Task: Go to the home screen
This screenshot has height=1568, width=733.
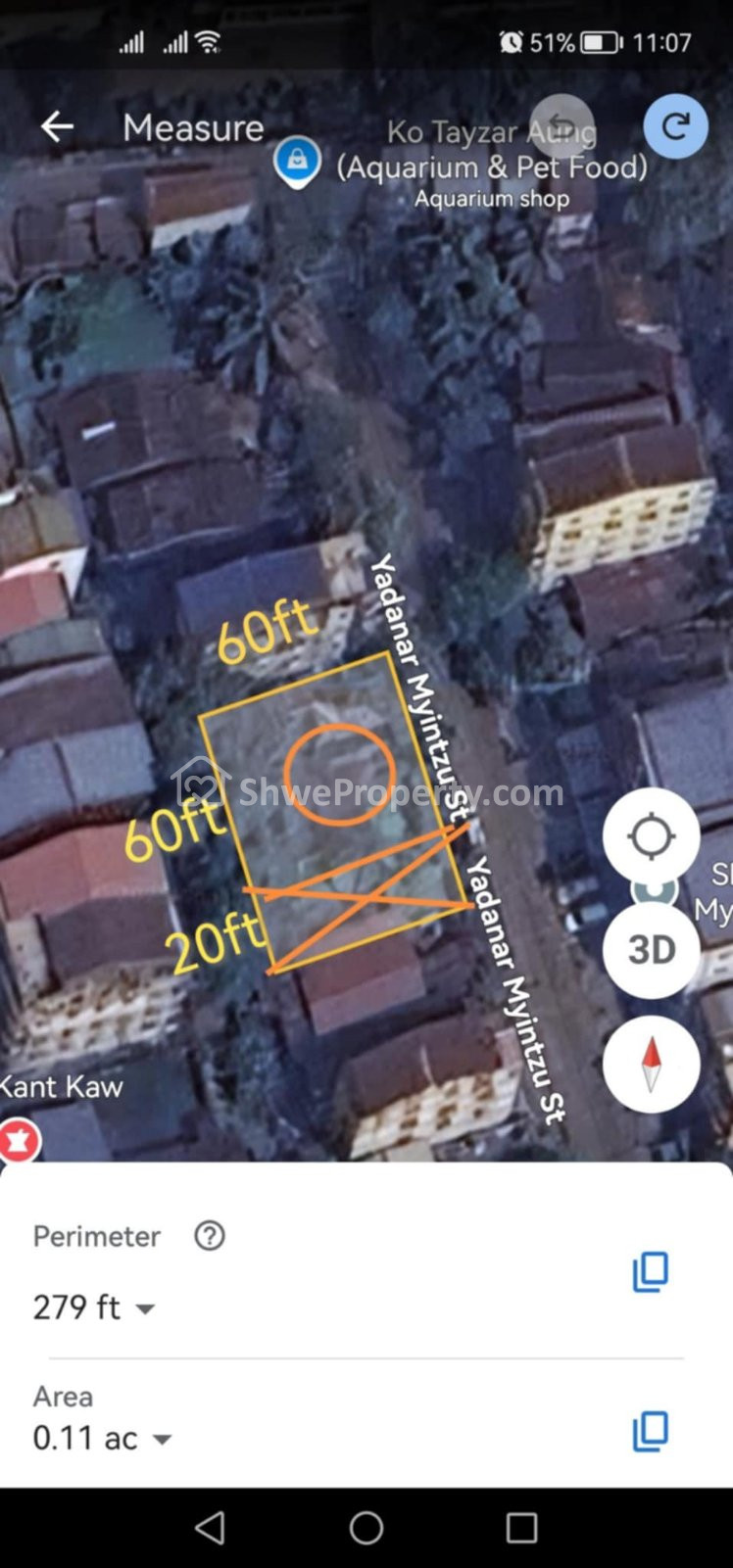Action: [366, 1528]
